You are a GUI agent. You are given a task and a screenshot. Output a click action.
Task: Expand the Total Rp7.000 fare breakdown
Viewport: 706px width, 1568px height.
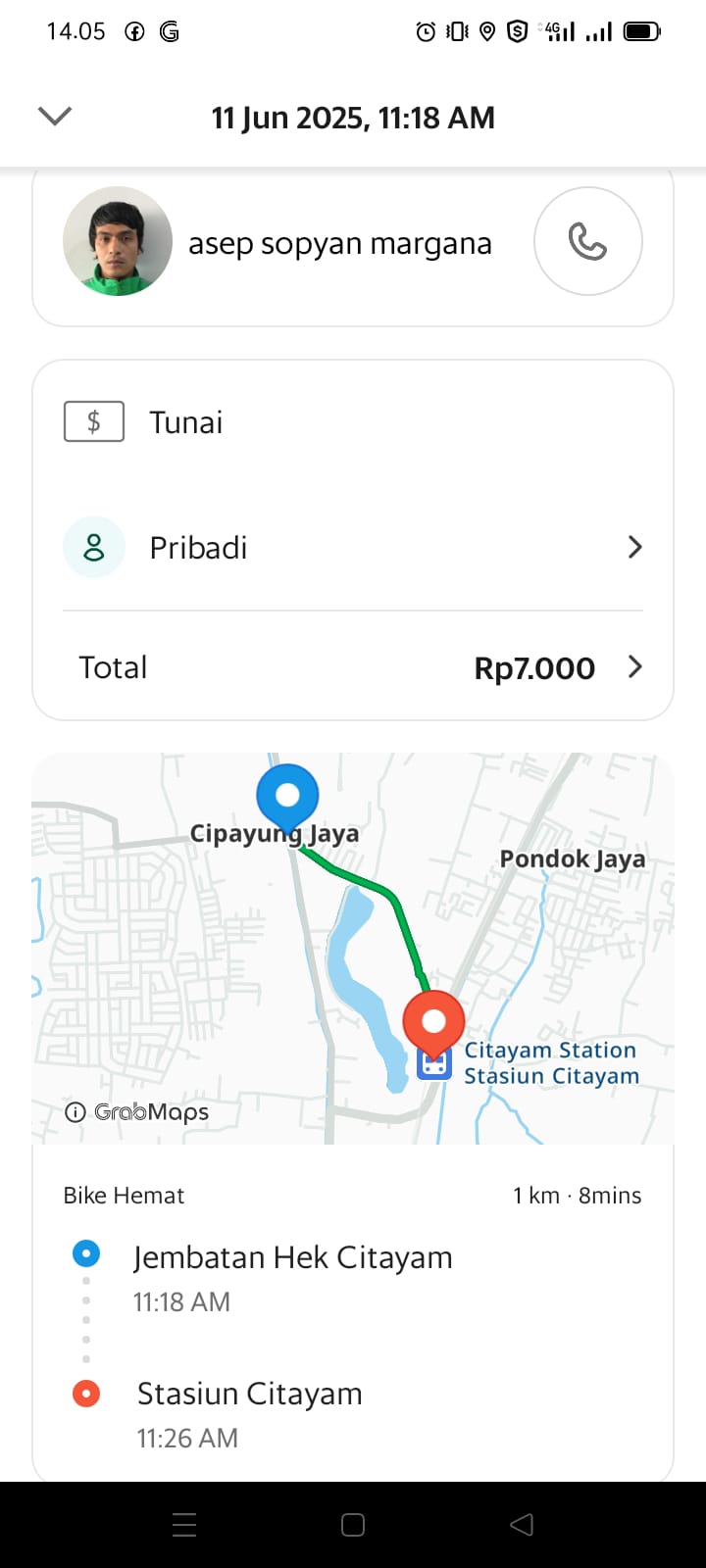coord(353,667)
